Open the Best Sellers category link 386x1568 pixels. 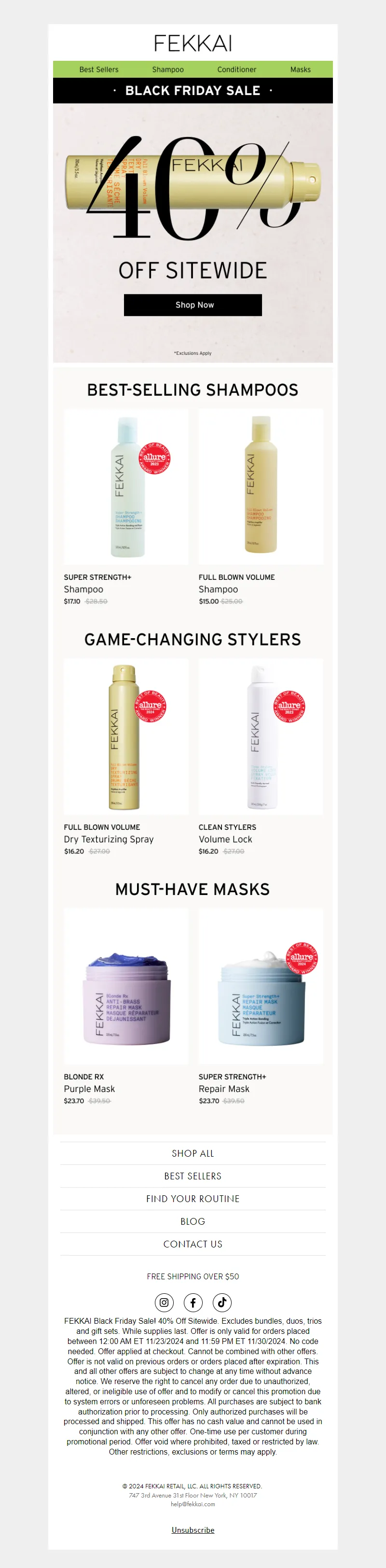98,70
